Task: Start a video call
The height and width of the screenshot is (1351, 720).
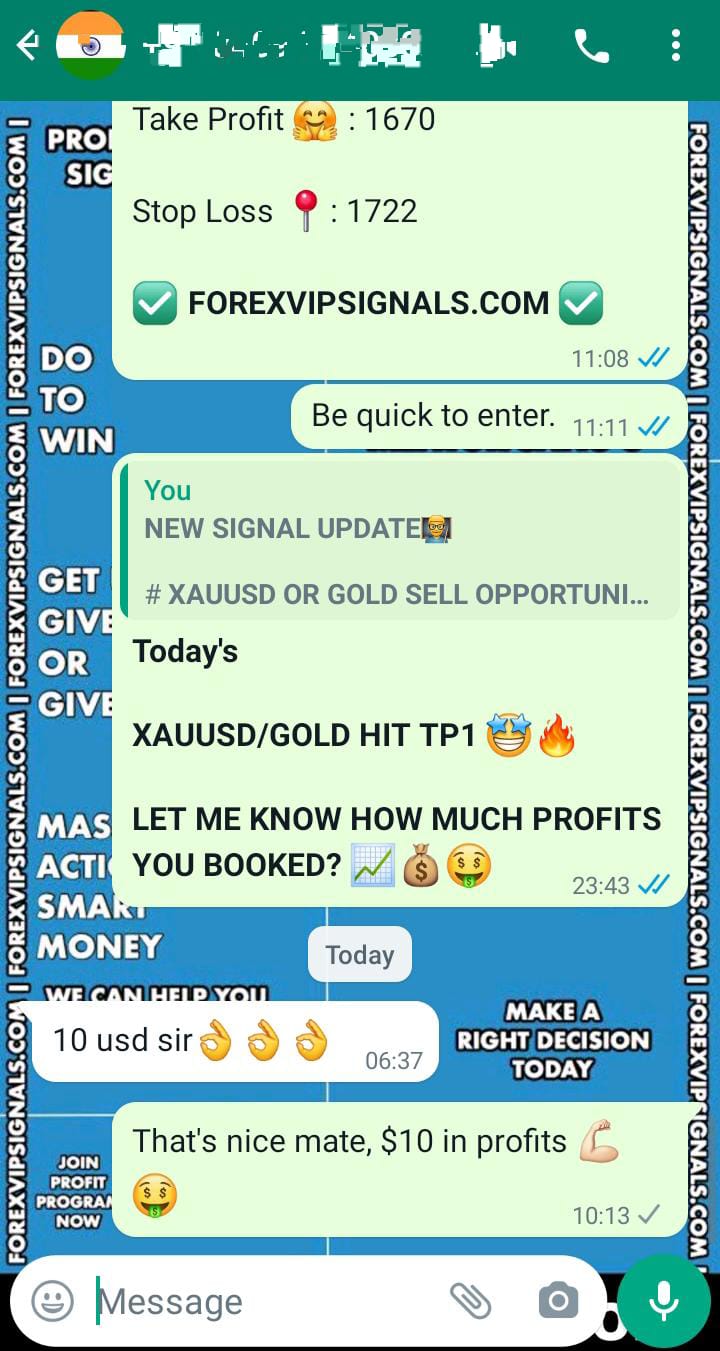Action: click(x=497, y=46)
